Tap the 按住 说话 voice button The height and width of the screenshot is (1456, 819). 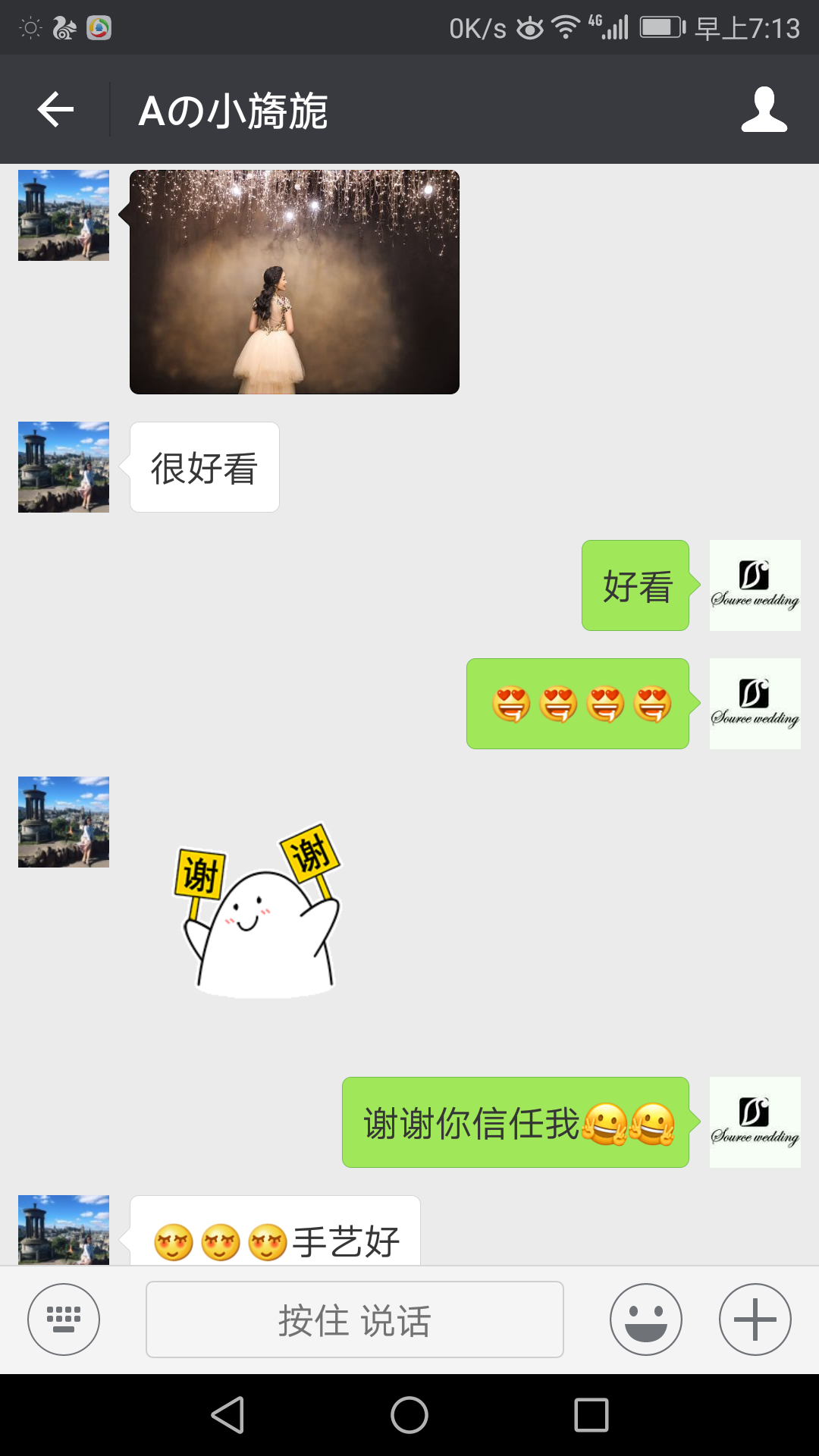coord(355,1319)
